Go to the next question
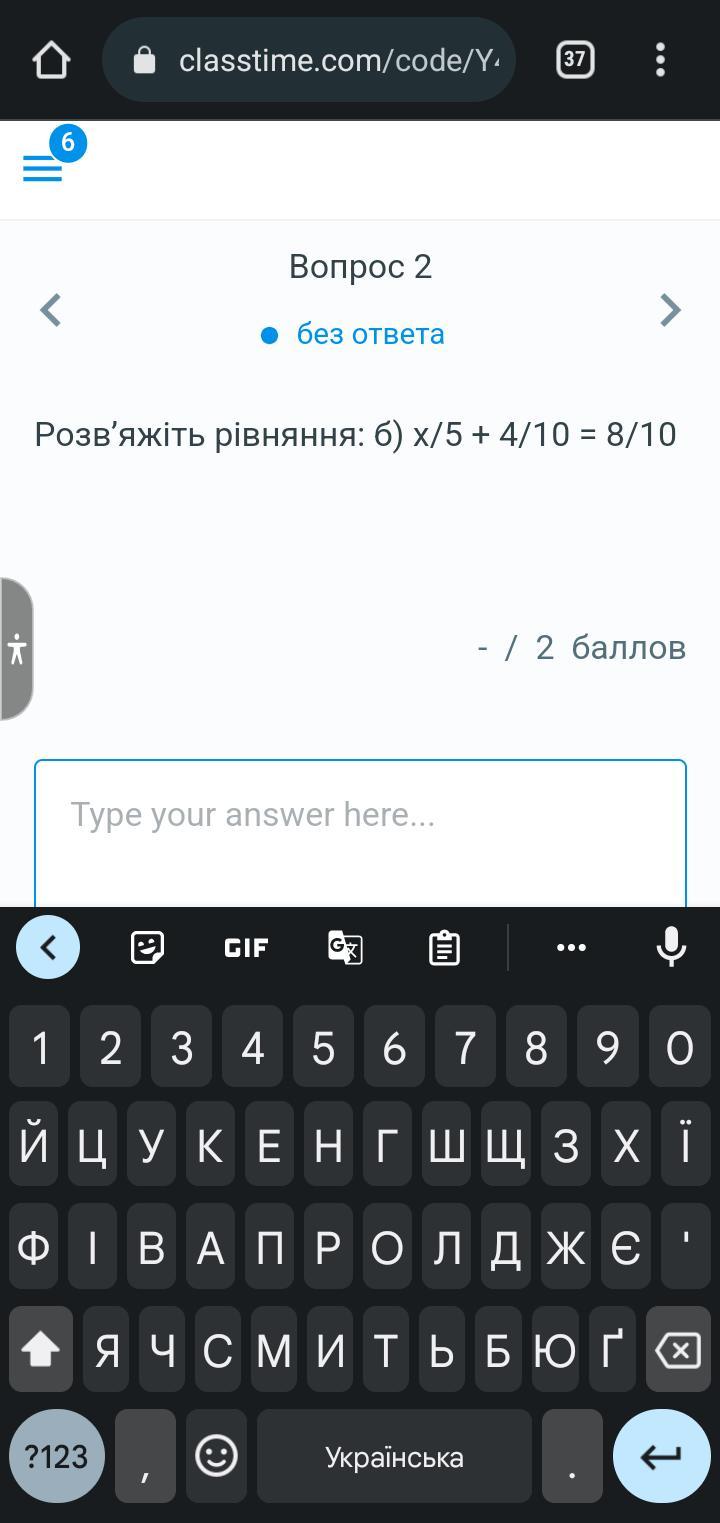This screenshot has height=1523, width=720. pos(670,310)
